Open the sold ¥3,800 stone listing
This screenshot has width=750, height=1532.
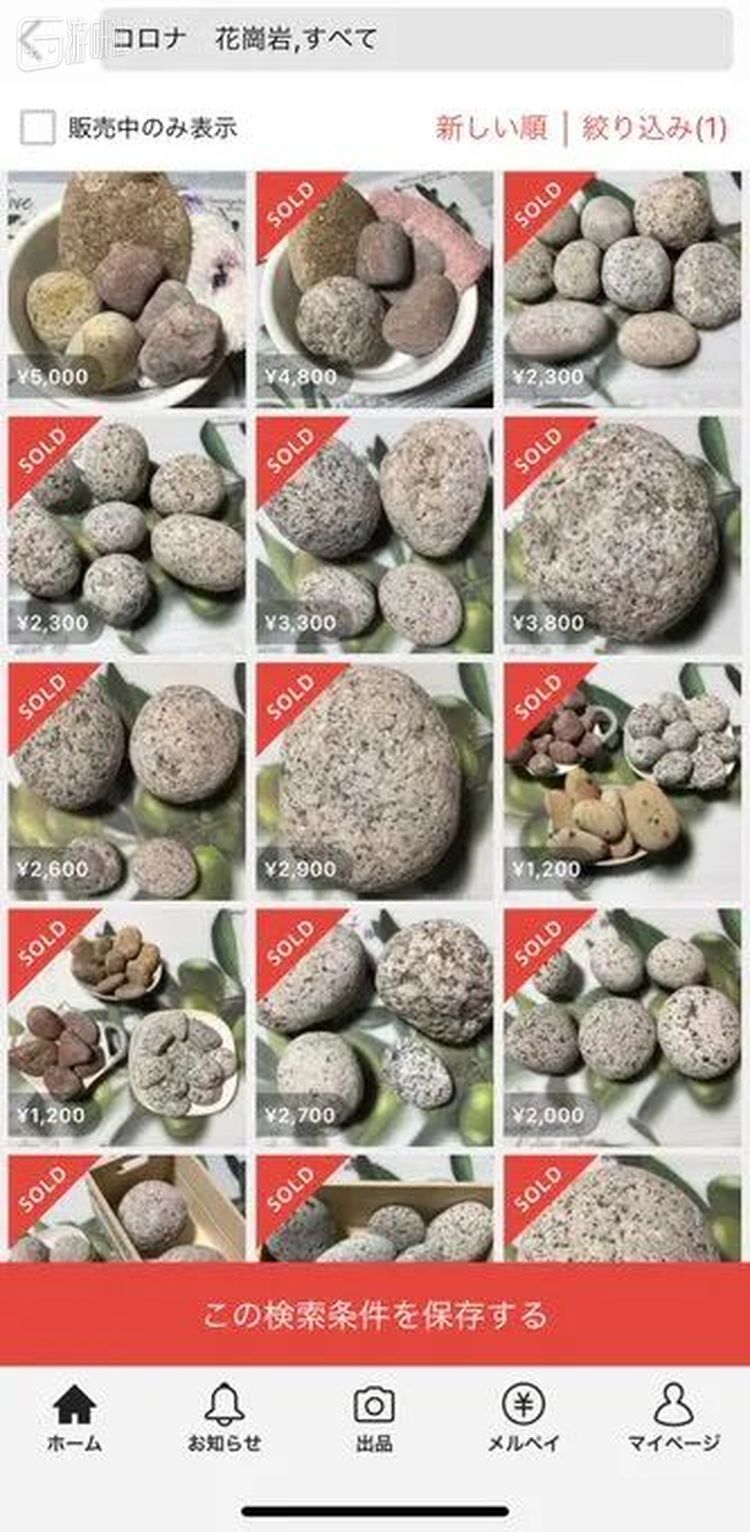[622, 535]
